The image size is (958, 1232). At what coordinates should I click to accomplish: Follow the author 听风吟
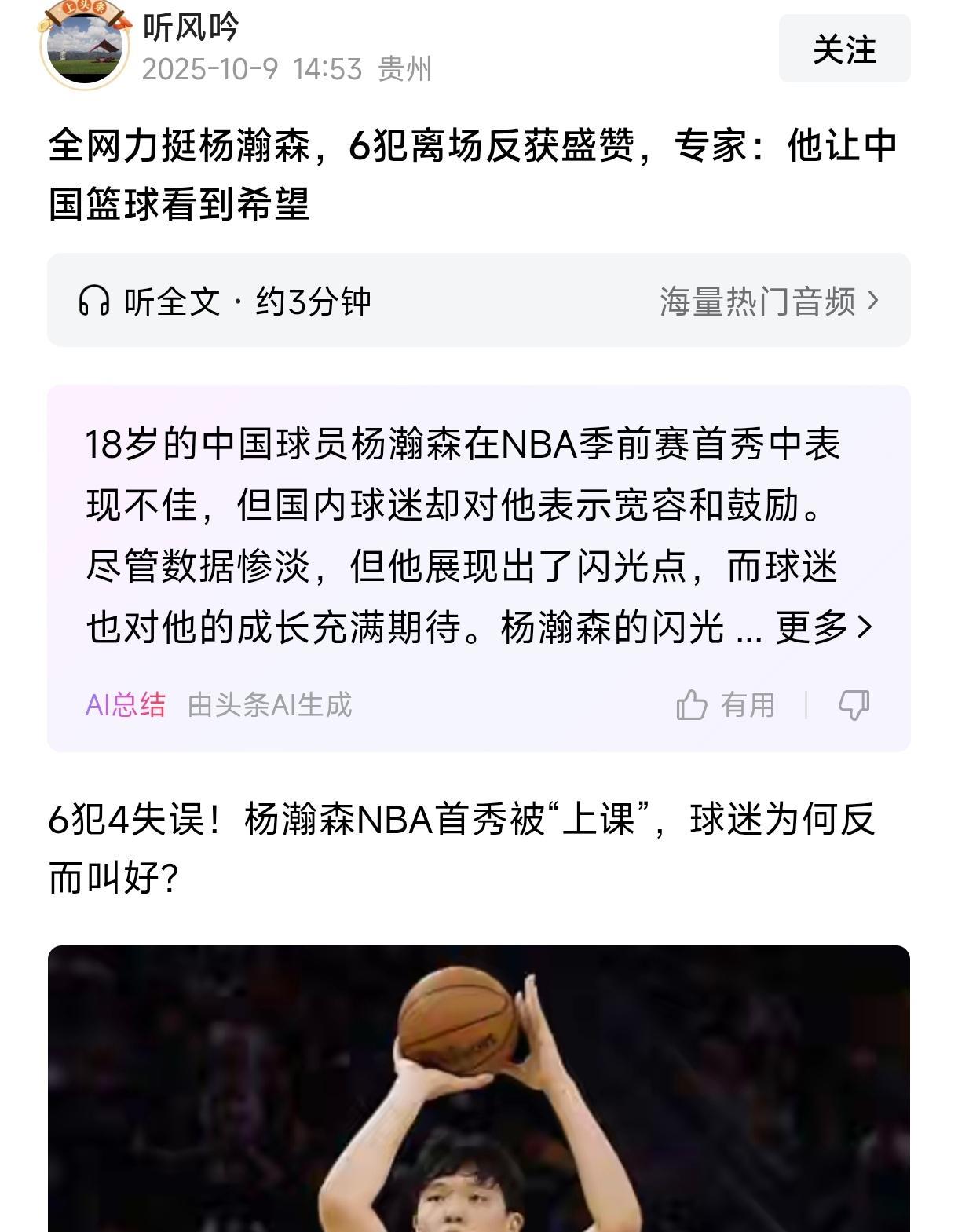pos(844,49)
